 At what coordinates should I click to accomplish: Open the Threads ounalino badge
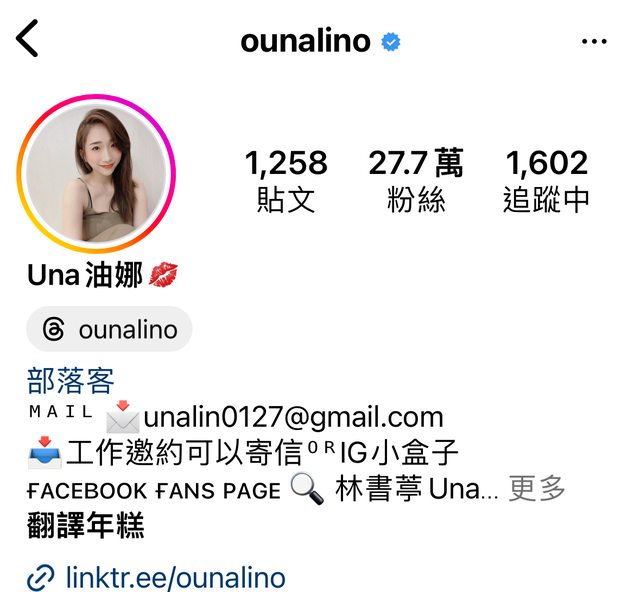tap(110, 329)
